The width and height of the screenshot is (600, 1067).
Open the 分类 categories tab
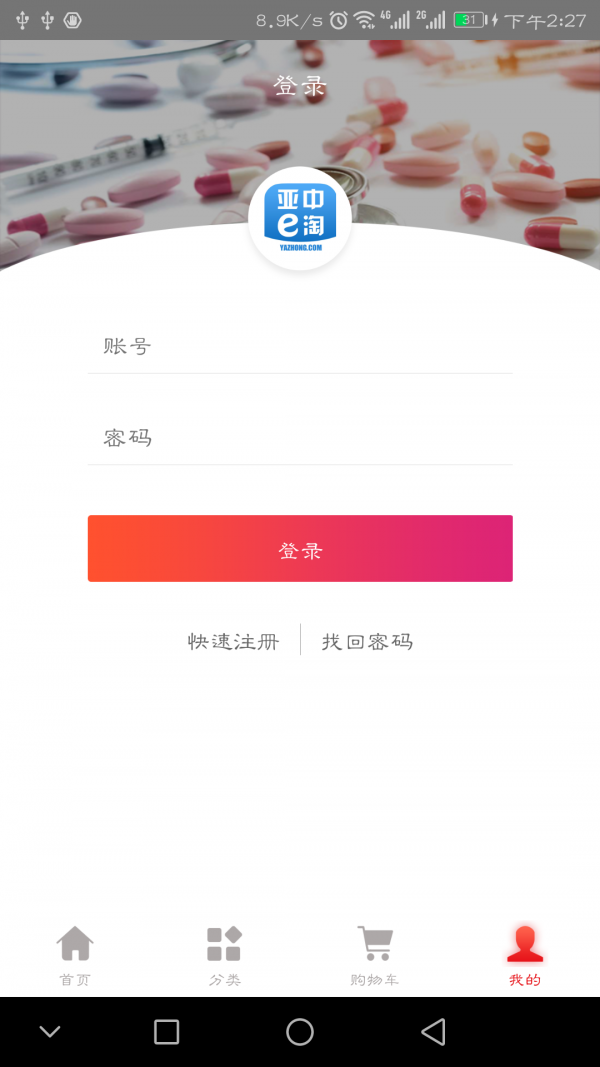coord(225,956)
